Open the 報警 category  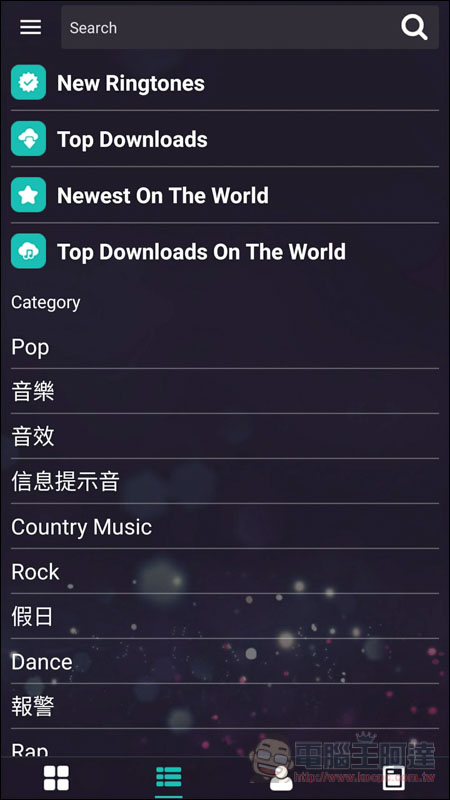point(225,707)
